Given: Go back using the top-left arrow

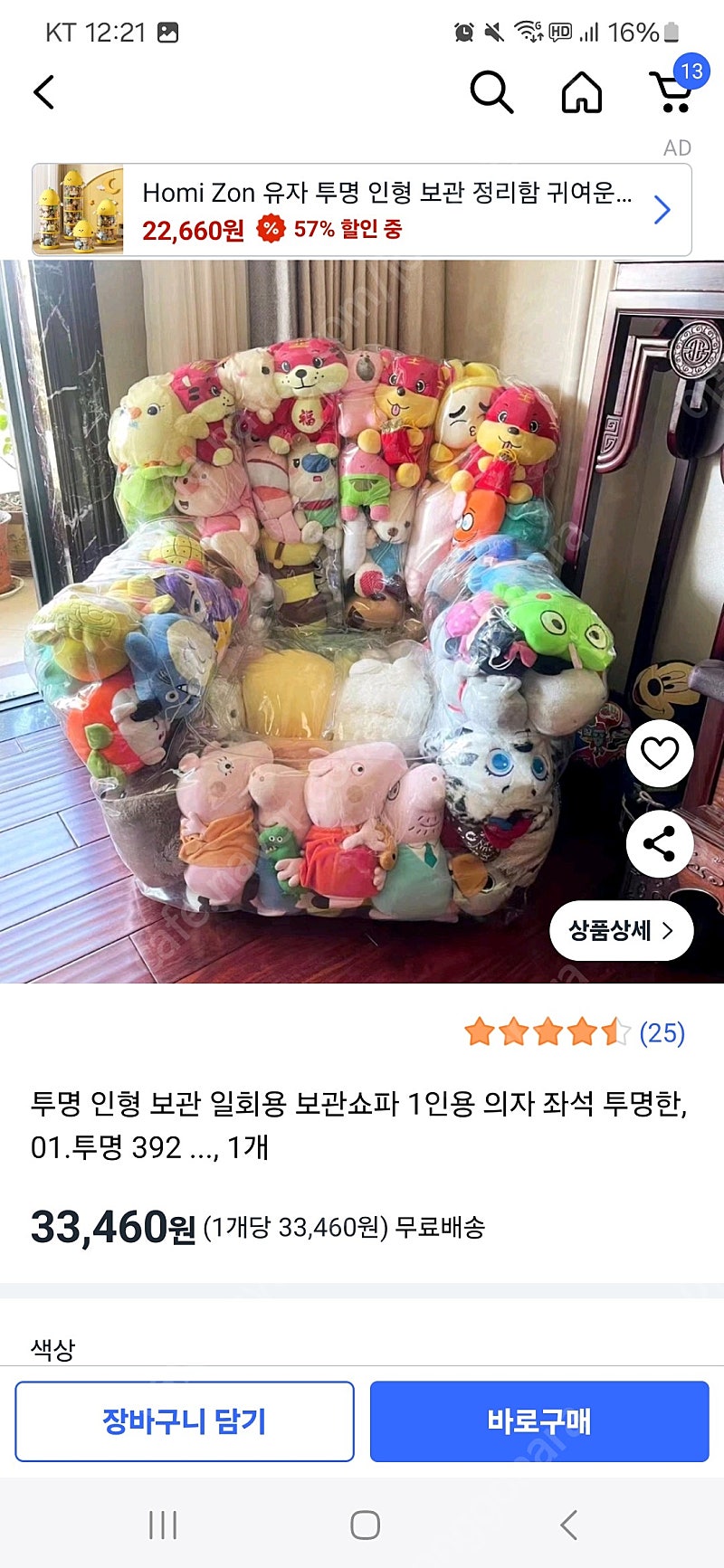Looking at the screenshot, I should [43, 92].
